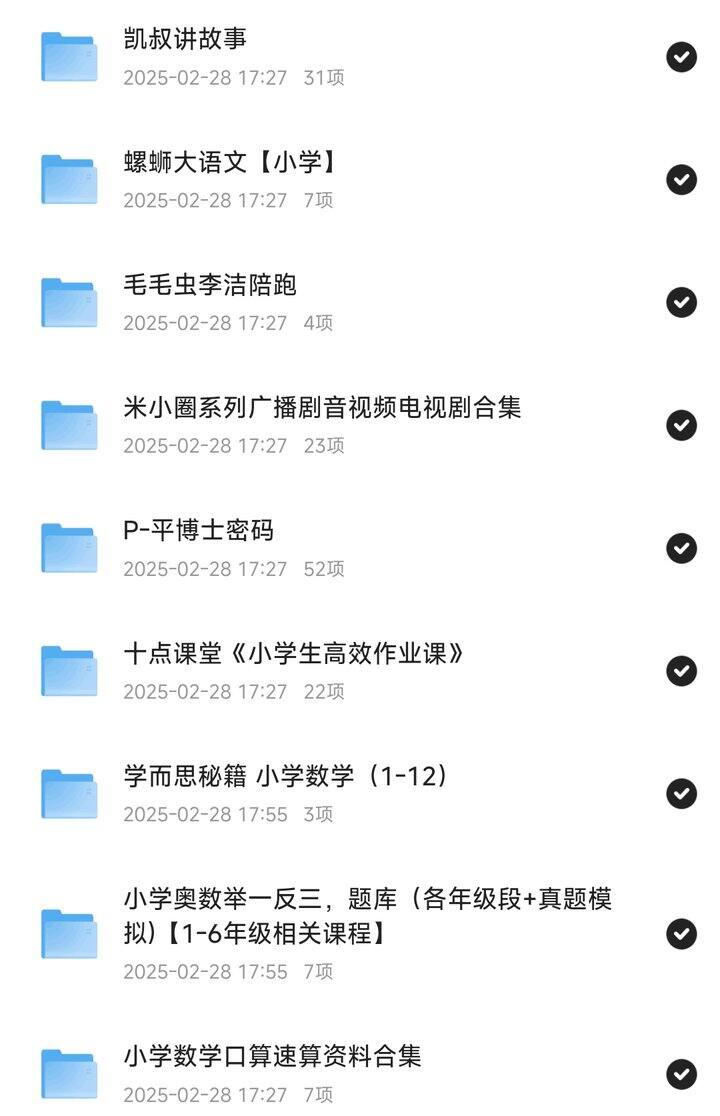This screenshot has width=720, height=1116.
Task: Uncheck the 毛毛虫李洁陪跑 folder
Action: click(x=681, y=302)
